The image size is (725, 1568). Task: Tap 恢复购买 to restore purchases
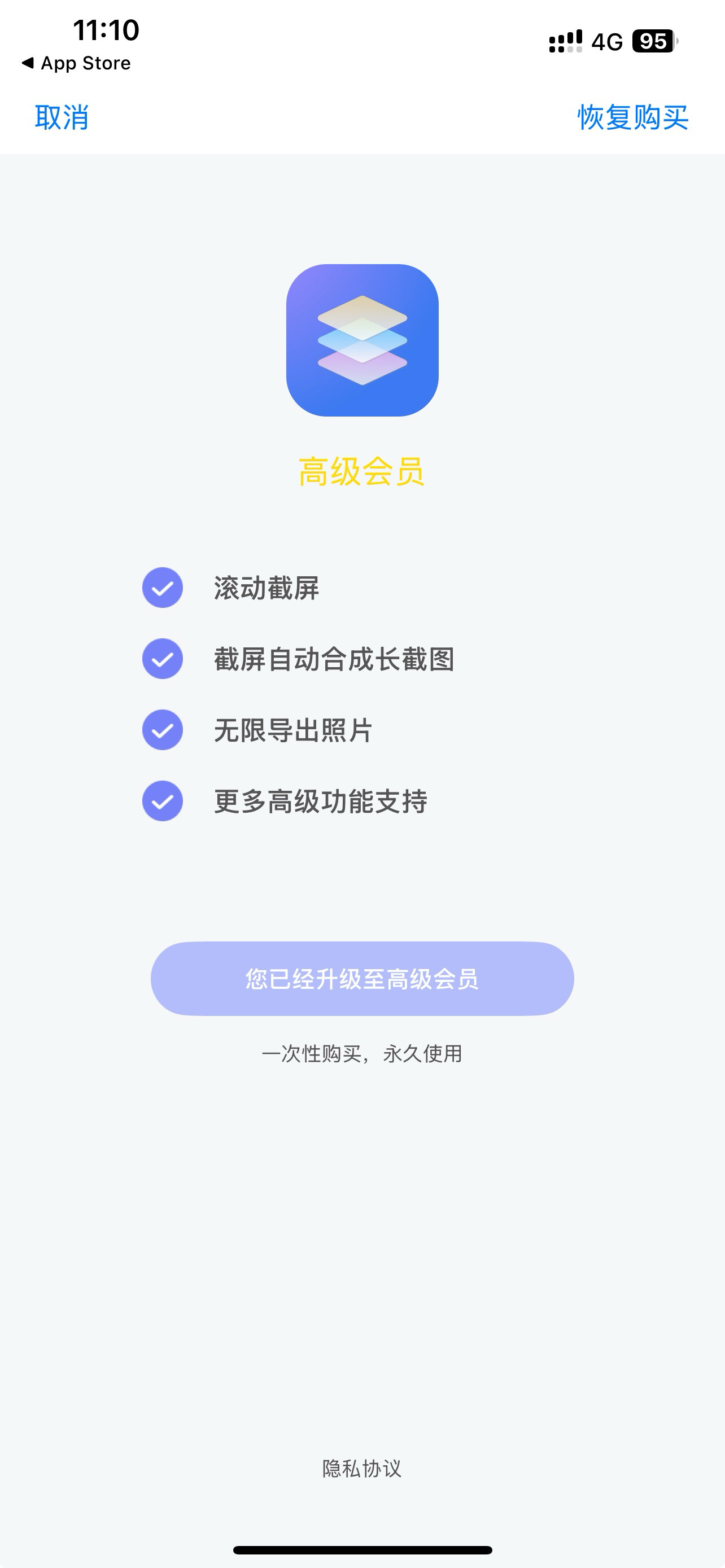pyautogui.click(x=633, y=117)
